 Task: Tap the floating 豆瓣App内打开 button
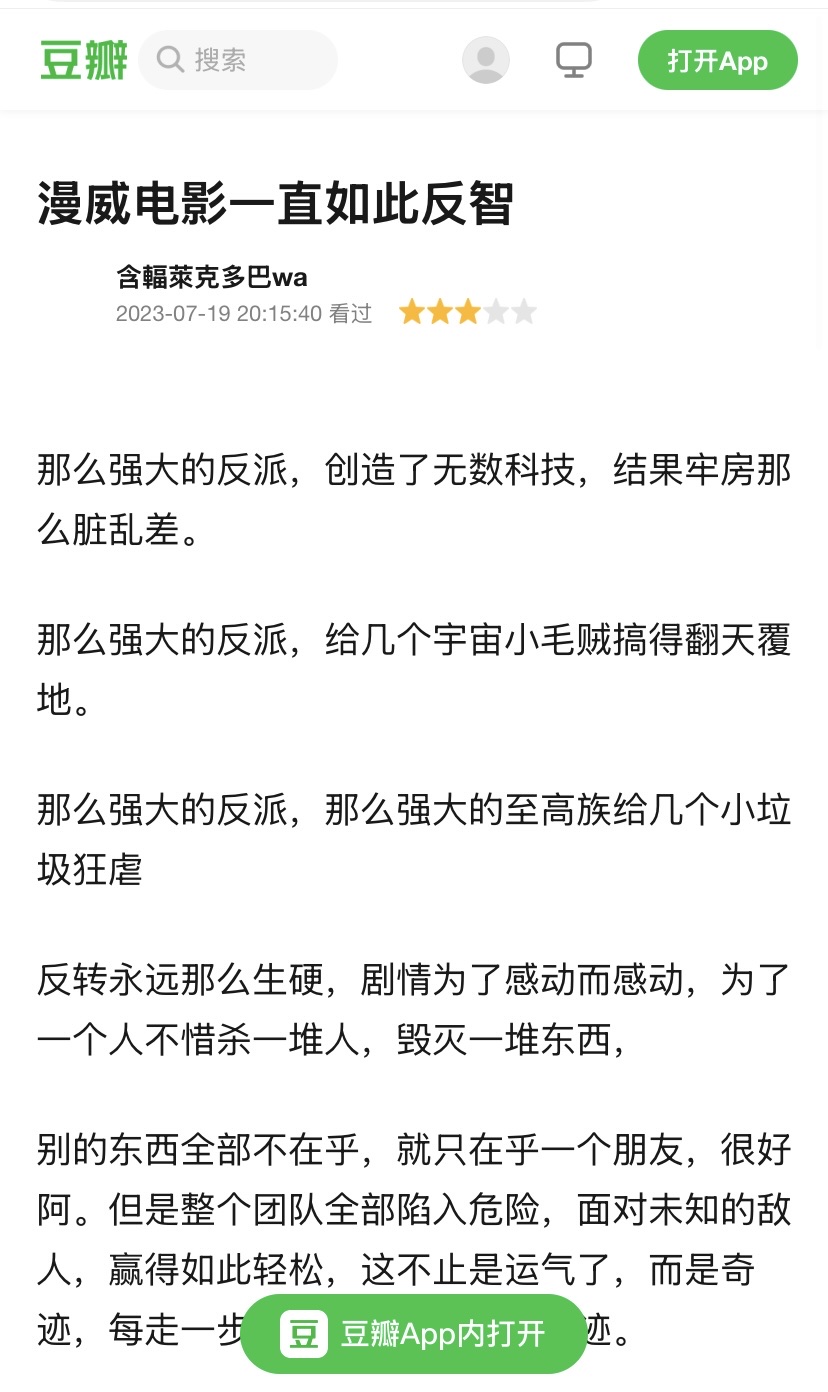pos(413,1334)
